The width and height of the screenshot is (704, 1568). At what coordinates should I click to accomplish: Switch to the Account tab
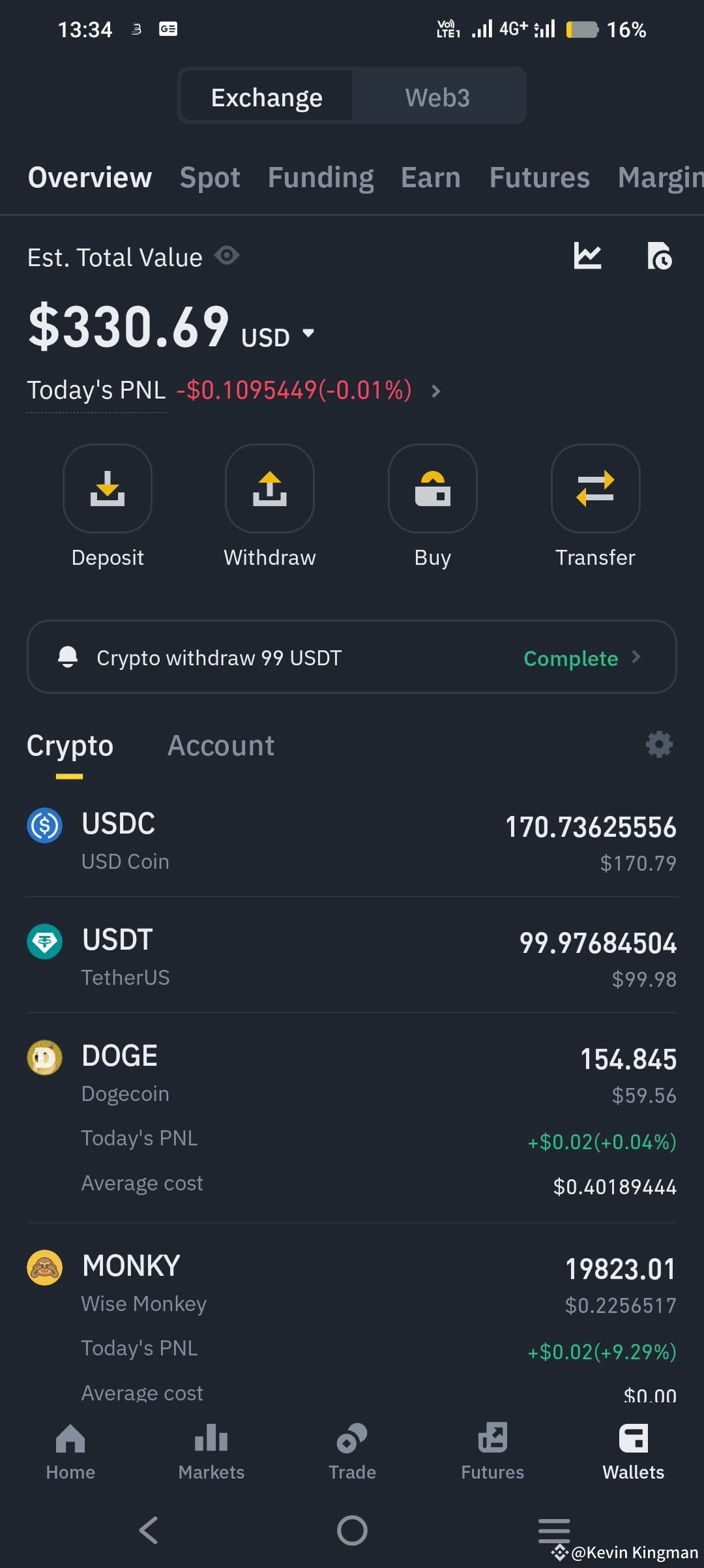pyautogui.click(x=221, y=745)
